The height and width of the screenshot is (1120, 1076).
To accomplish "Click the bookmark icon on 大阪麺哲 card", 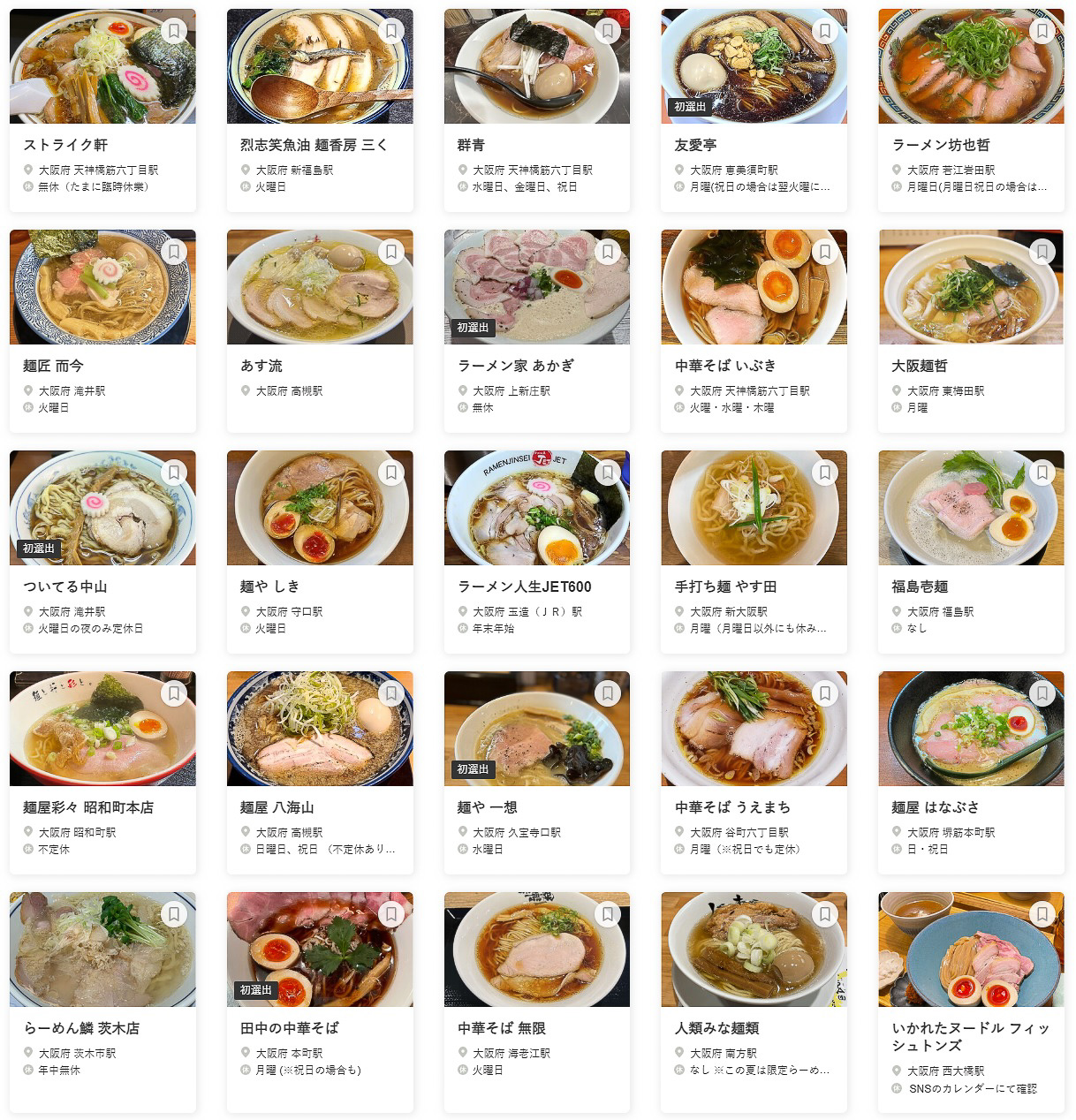I will [1042, 251].
